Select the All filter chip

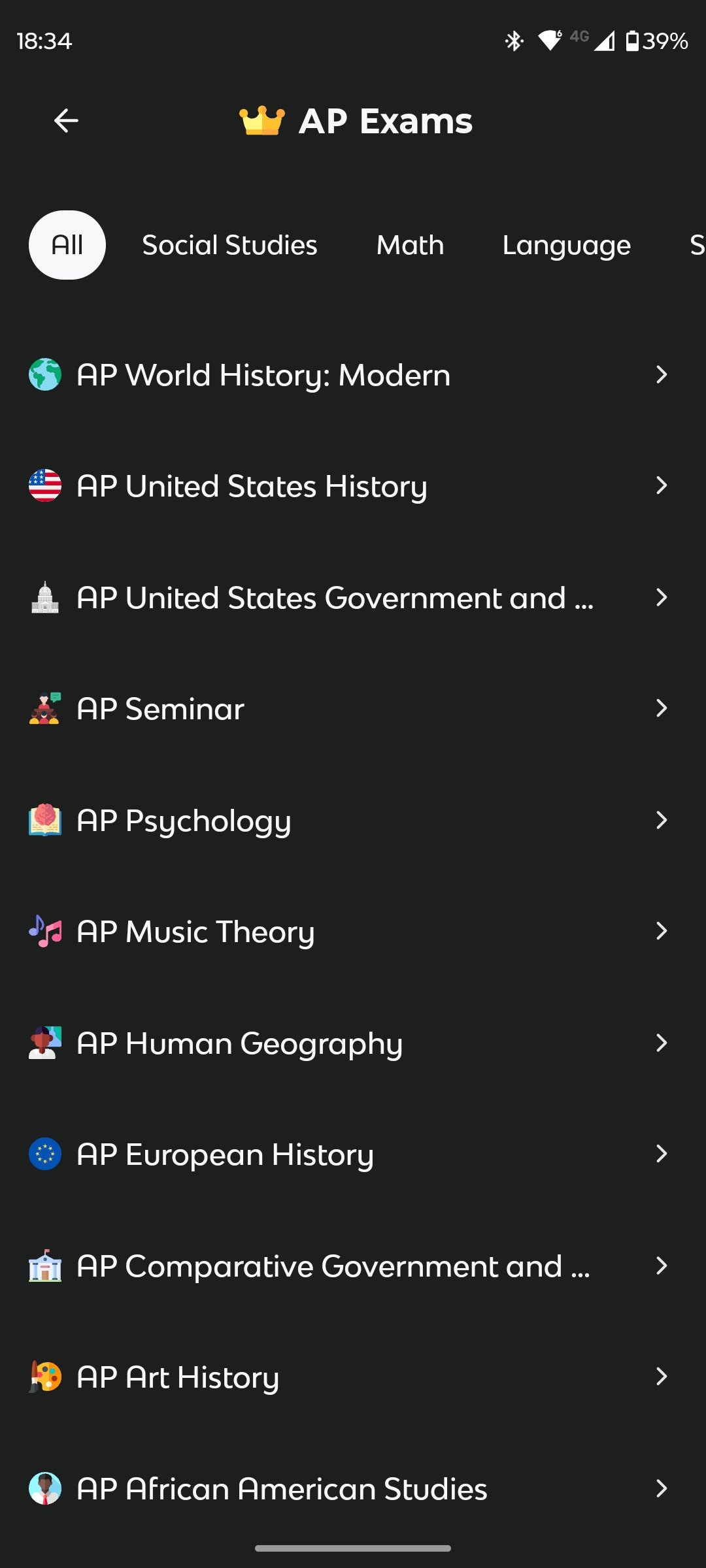tap(67, 245)
